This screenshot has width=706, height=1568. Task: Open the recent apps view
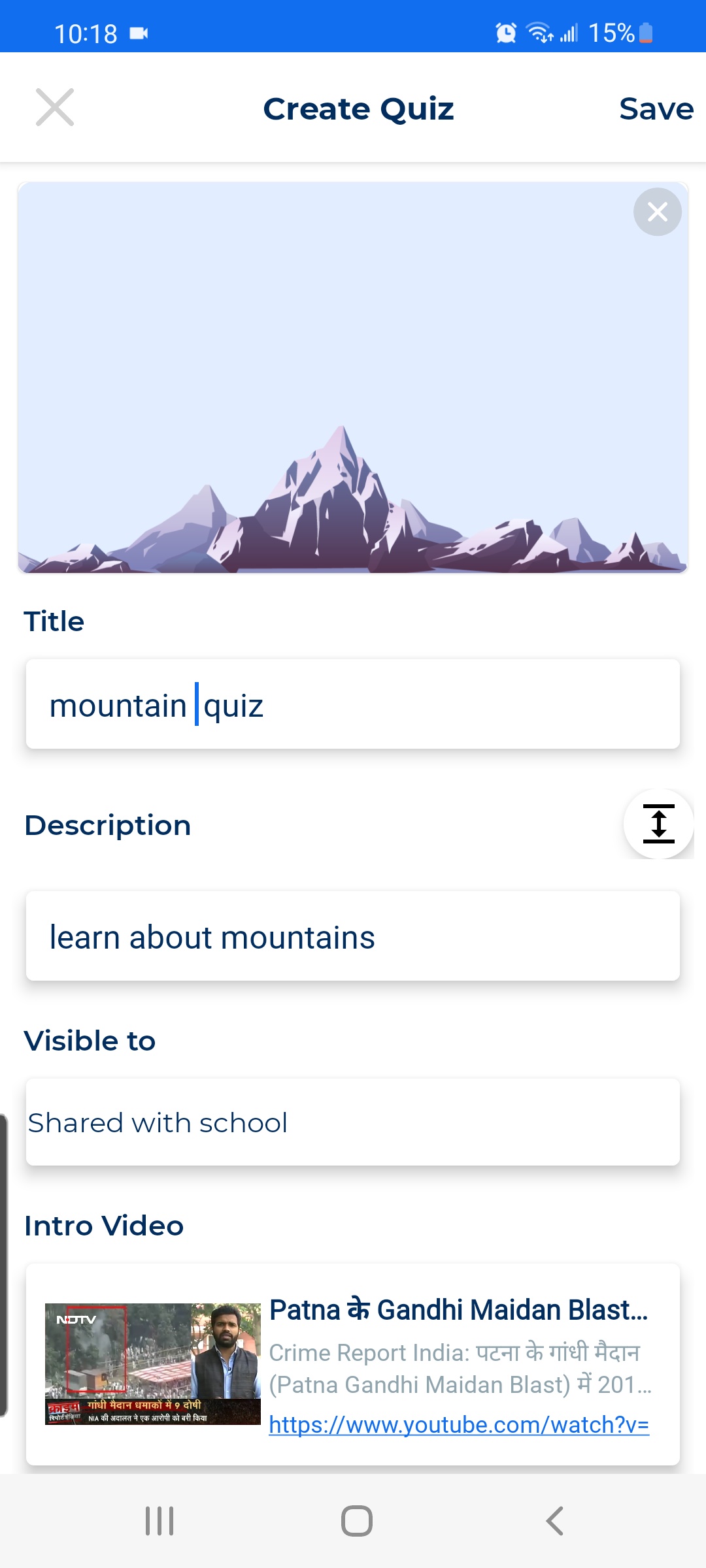(x=160, y=1521)
